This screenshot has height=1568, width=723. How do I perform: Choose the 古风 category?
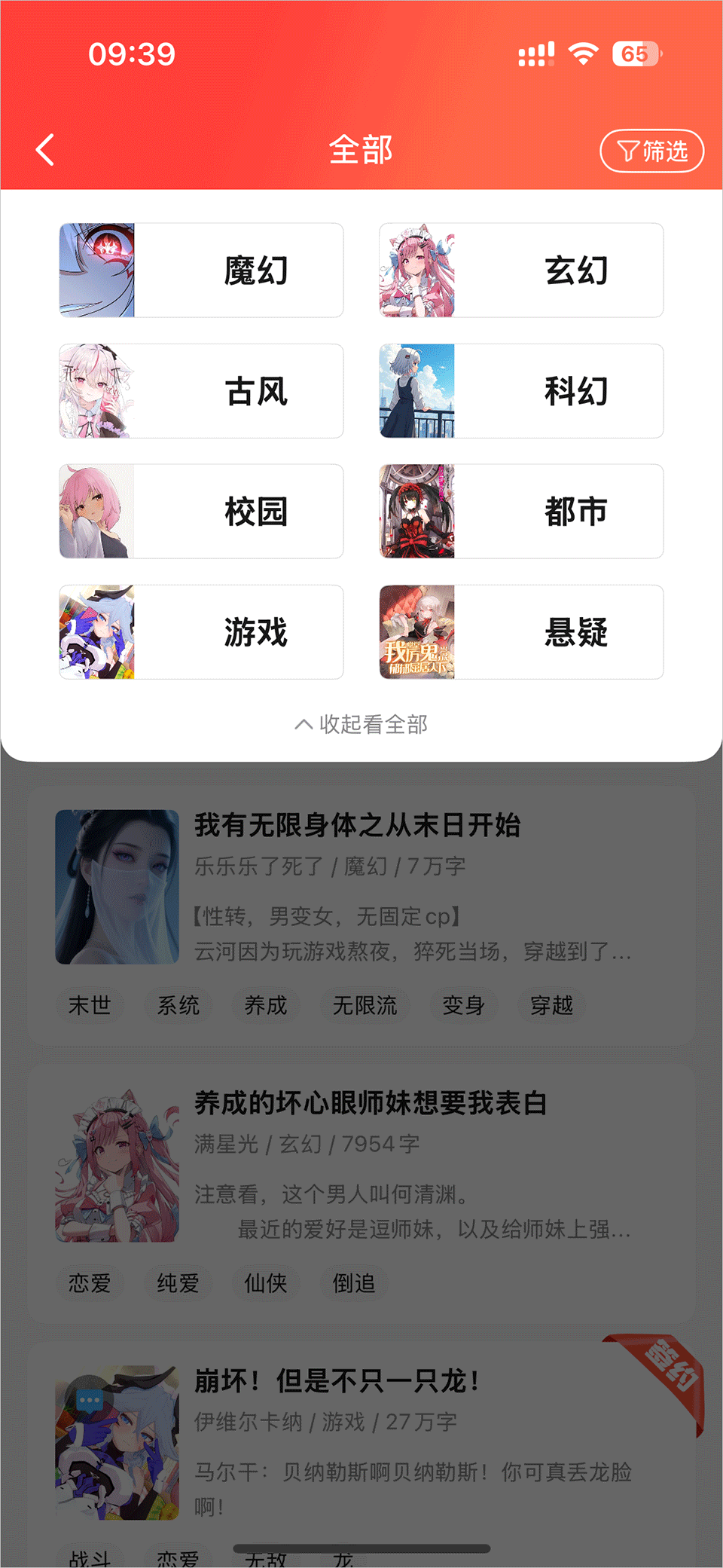(x=201, y=391)
